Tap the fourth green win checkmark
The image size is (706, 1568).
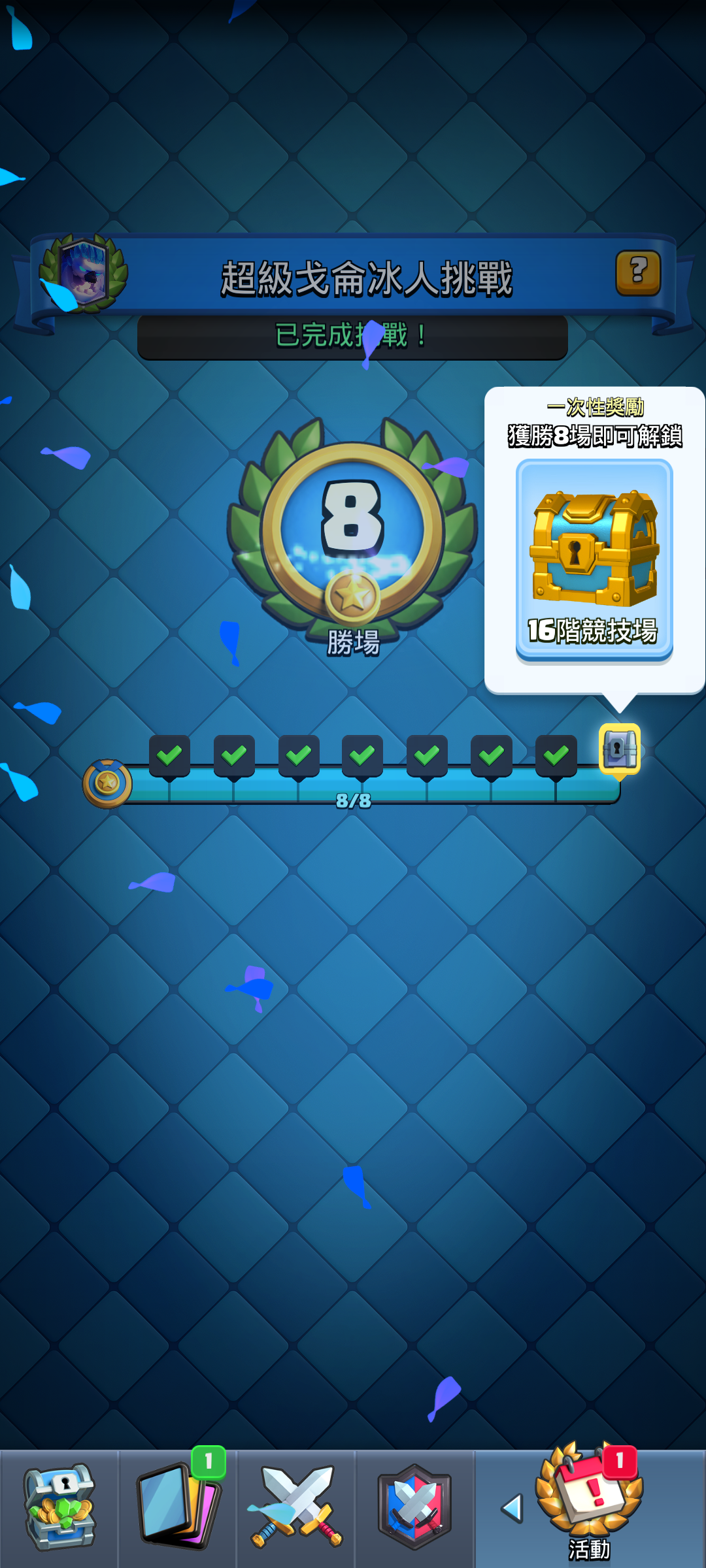point(363,755)
